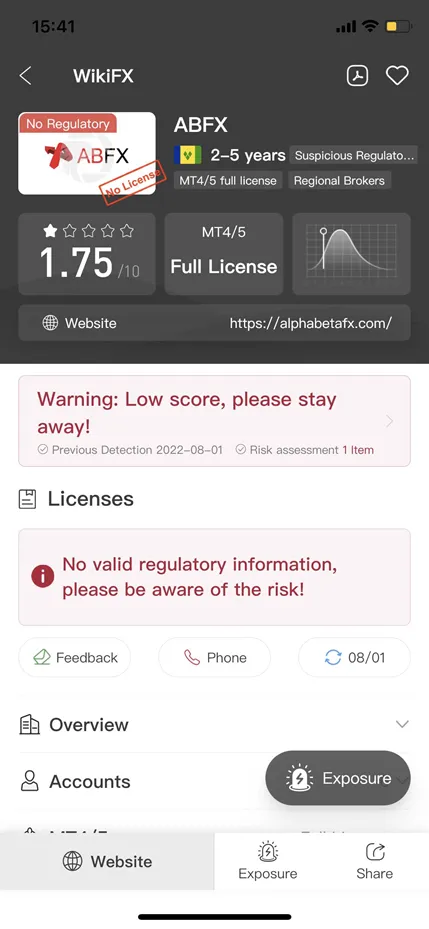This screenshot has height=929, width=429.
Task: Open the 1.75 score rating card
Action: click(87, 254)
